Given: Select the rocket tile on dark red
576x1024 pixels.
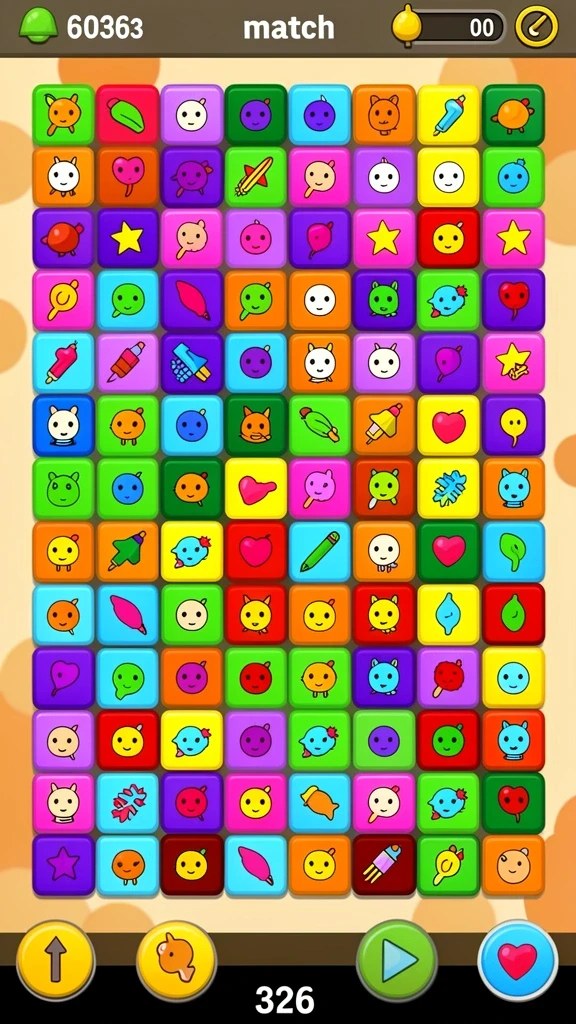Looking at the screenshot, I should point(384,865).
